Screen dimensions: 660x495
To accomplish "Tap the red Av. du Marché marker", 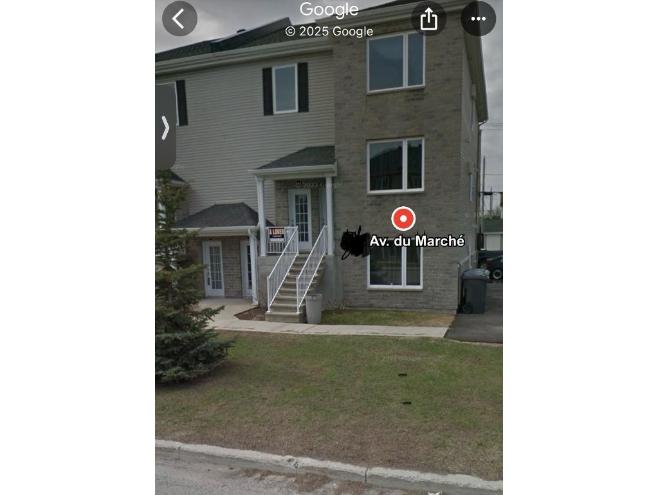I will coord(403,219).
